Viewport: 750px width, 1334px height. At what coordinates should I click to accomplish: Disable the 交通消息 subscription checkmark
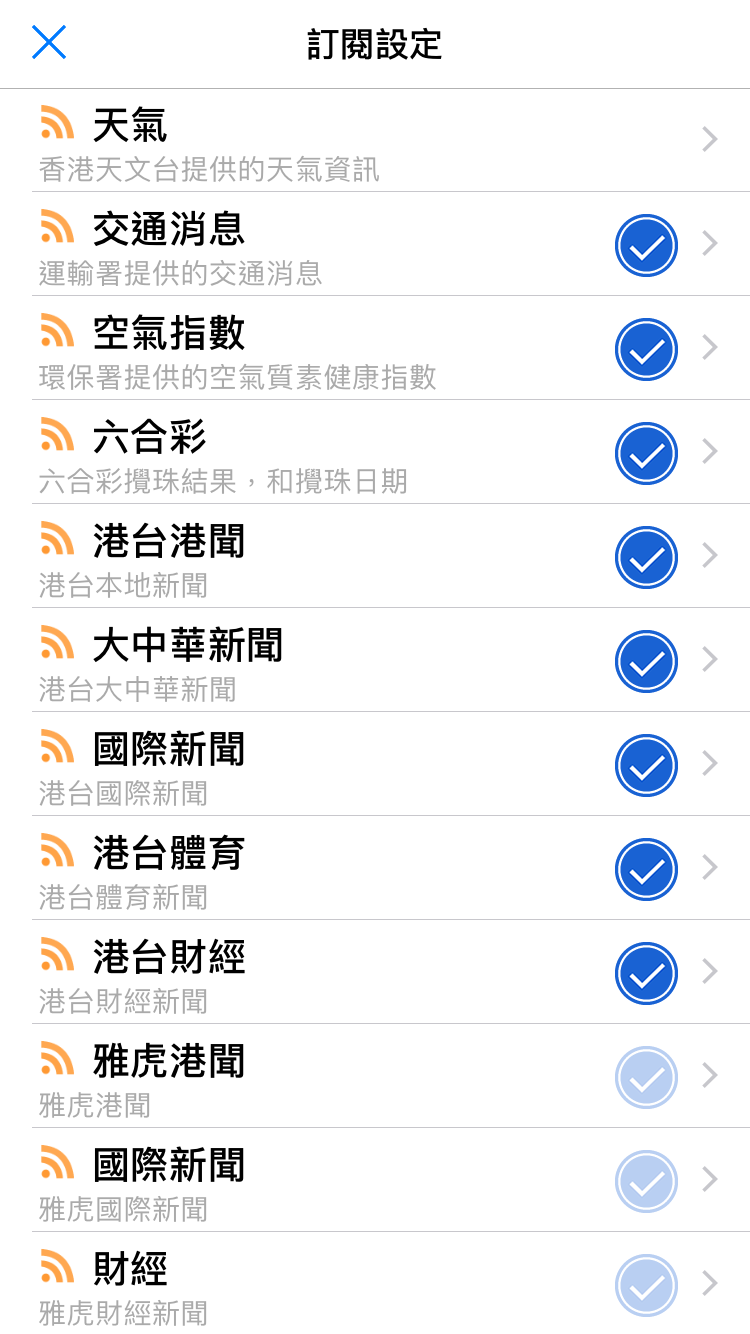tap(646, 245)
